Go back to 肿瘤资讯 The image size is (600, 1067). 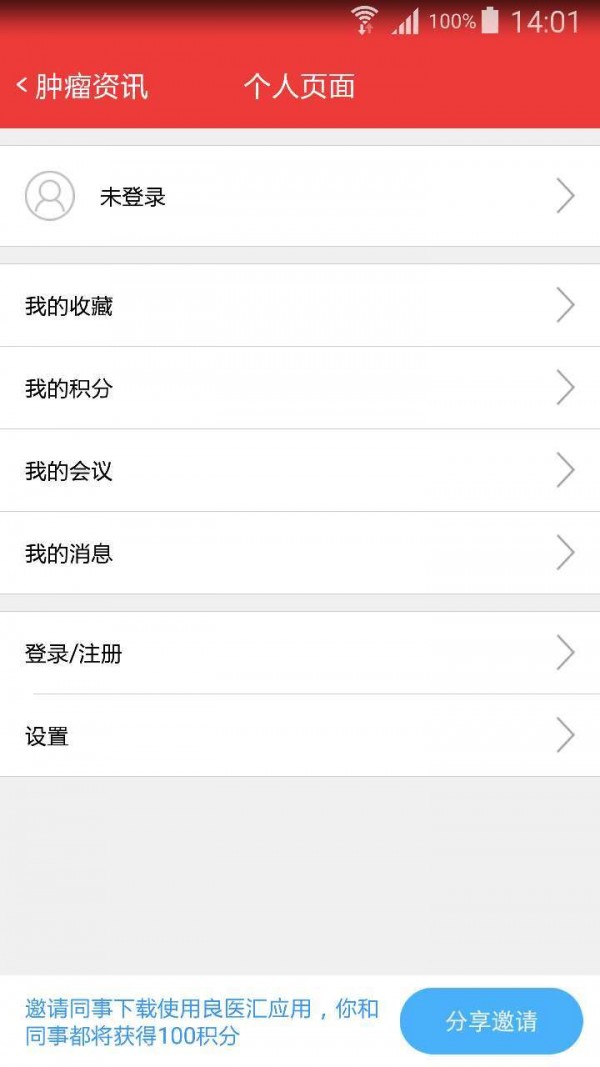[82, 87]
